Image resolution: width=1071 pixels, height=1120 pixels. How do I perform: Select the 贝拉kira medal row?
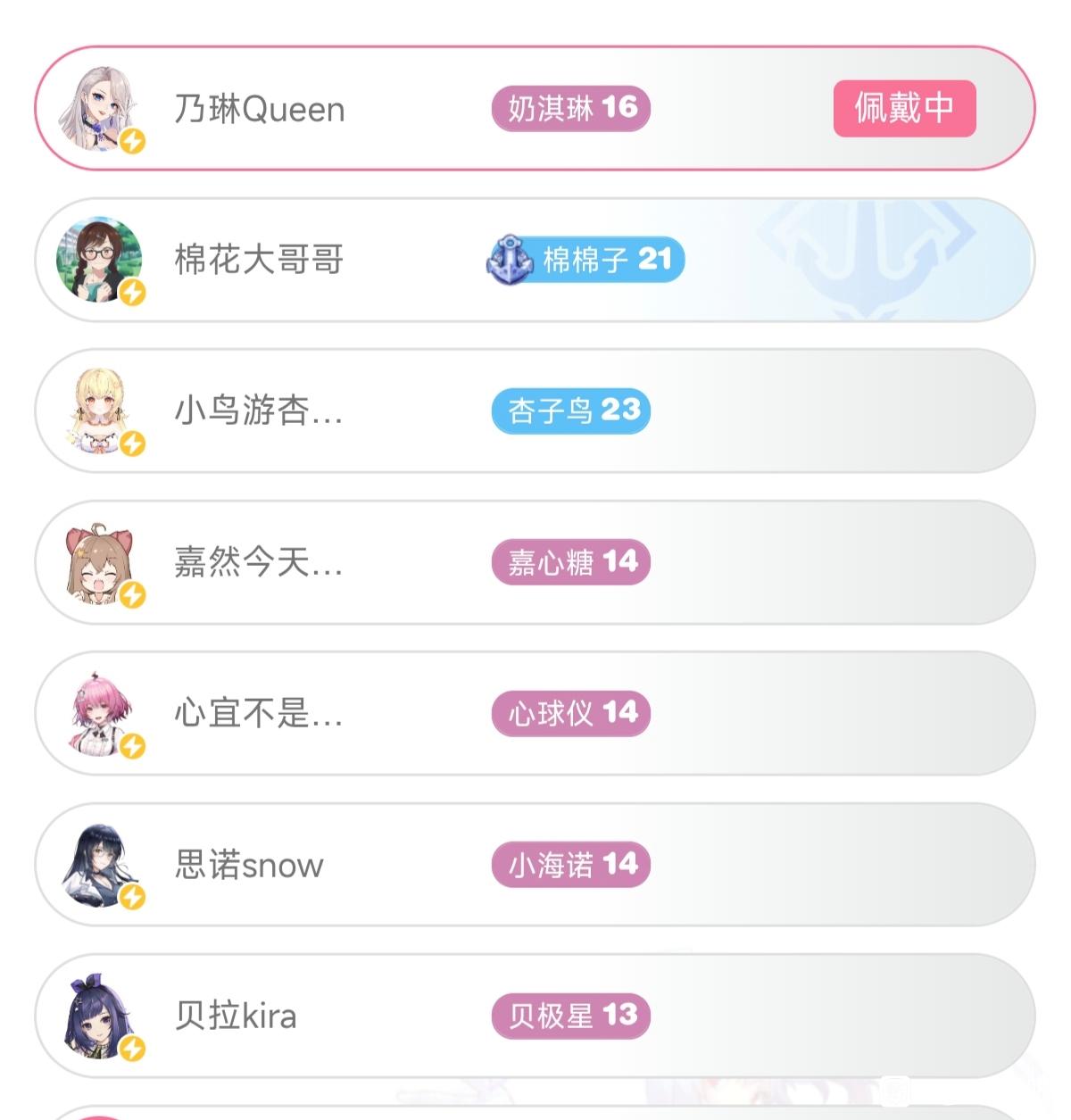(534, 1016)
